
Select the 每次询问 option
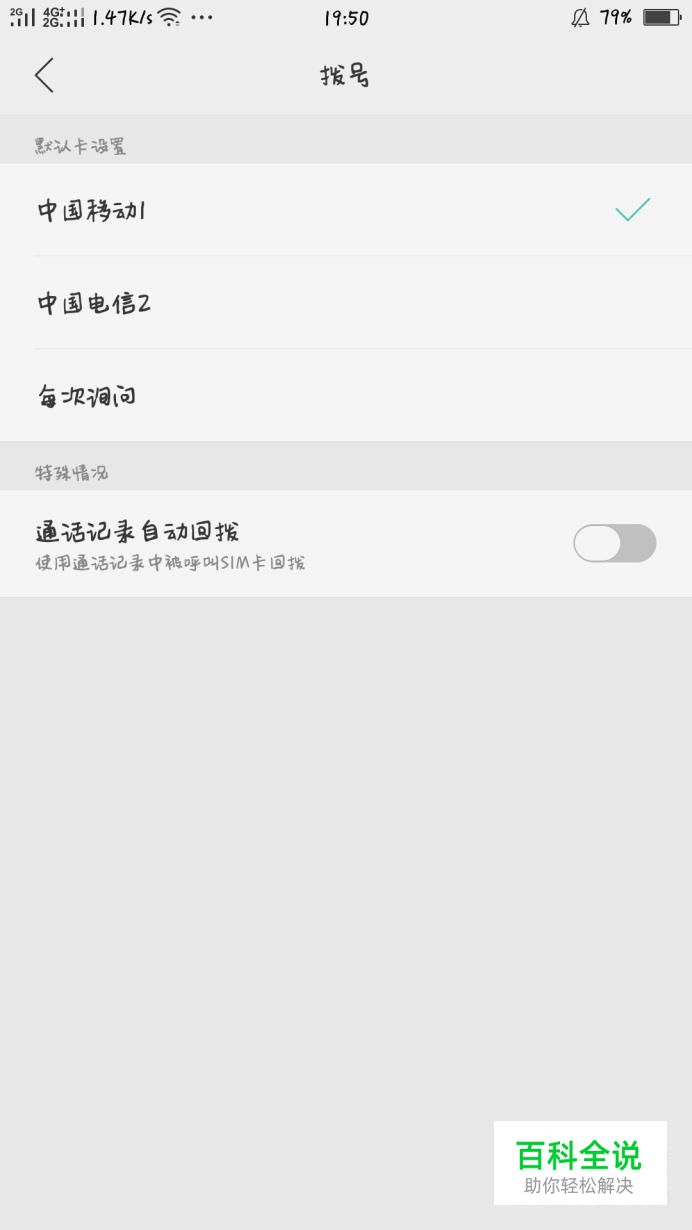(345, 396)
